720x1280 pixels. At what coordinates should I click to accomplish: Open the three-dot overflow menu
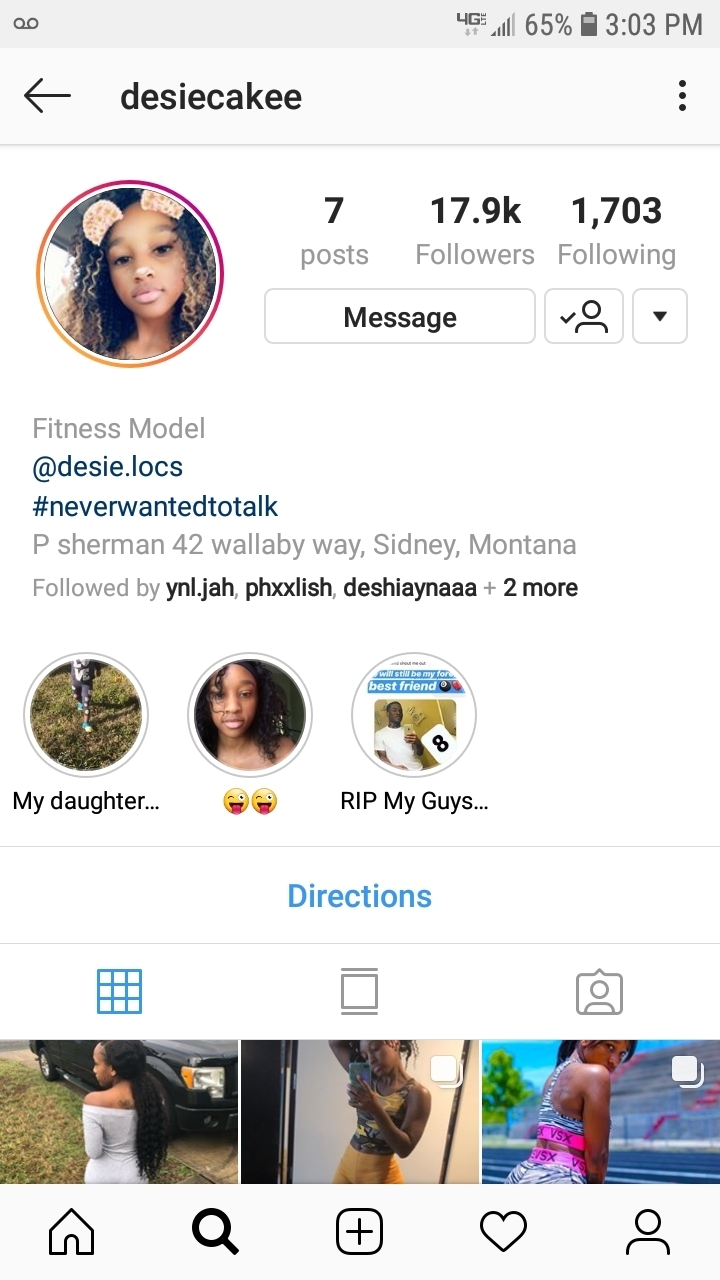coord(682,97)
